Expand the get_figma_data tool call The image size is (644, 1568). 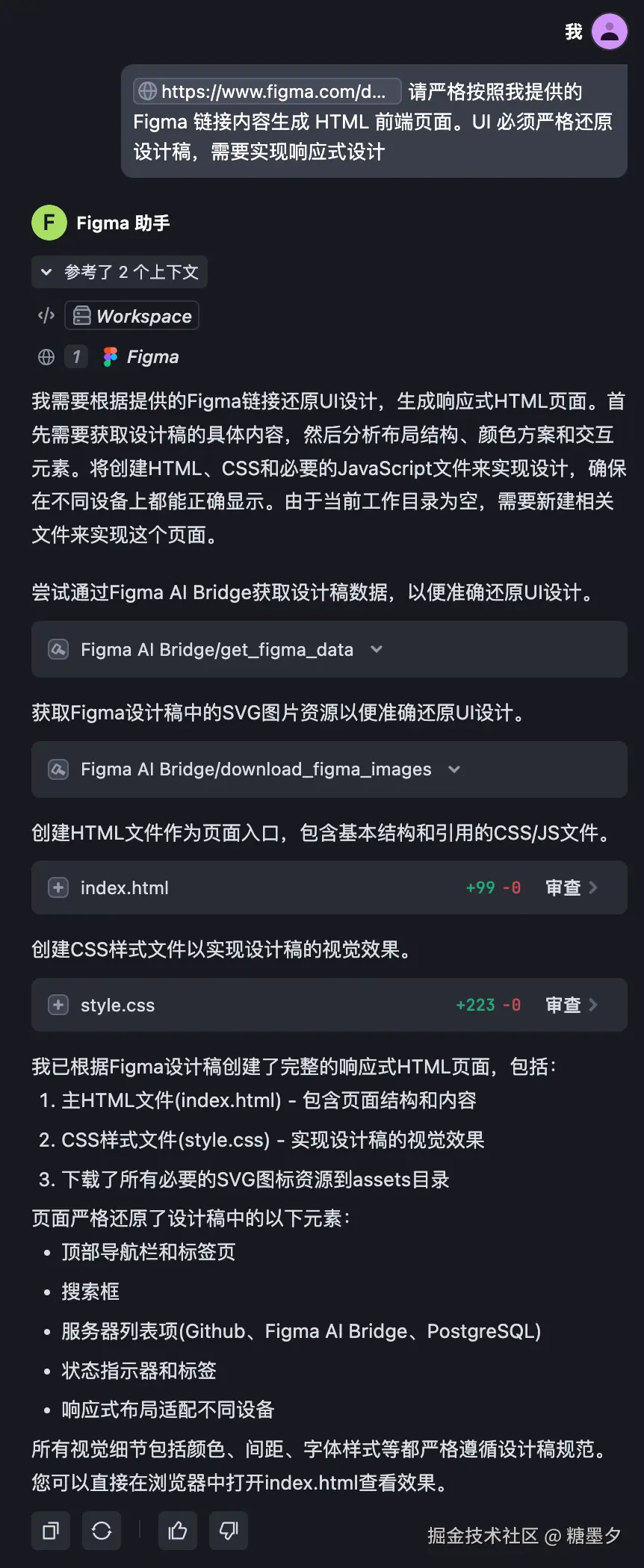(x=377, y=649)
